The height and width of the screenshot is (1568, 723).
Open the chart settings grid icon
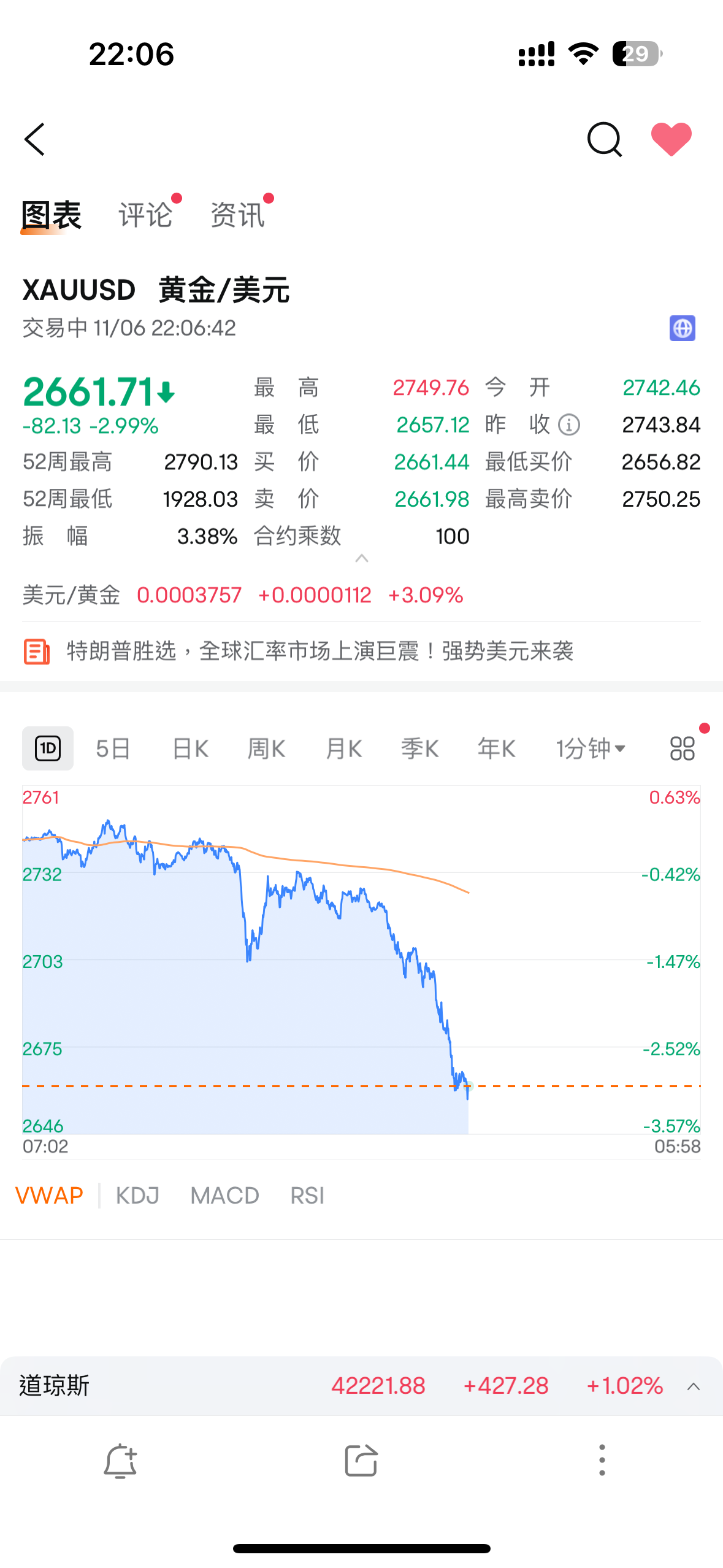[x=682, y=748]
